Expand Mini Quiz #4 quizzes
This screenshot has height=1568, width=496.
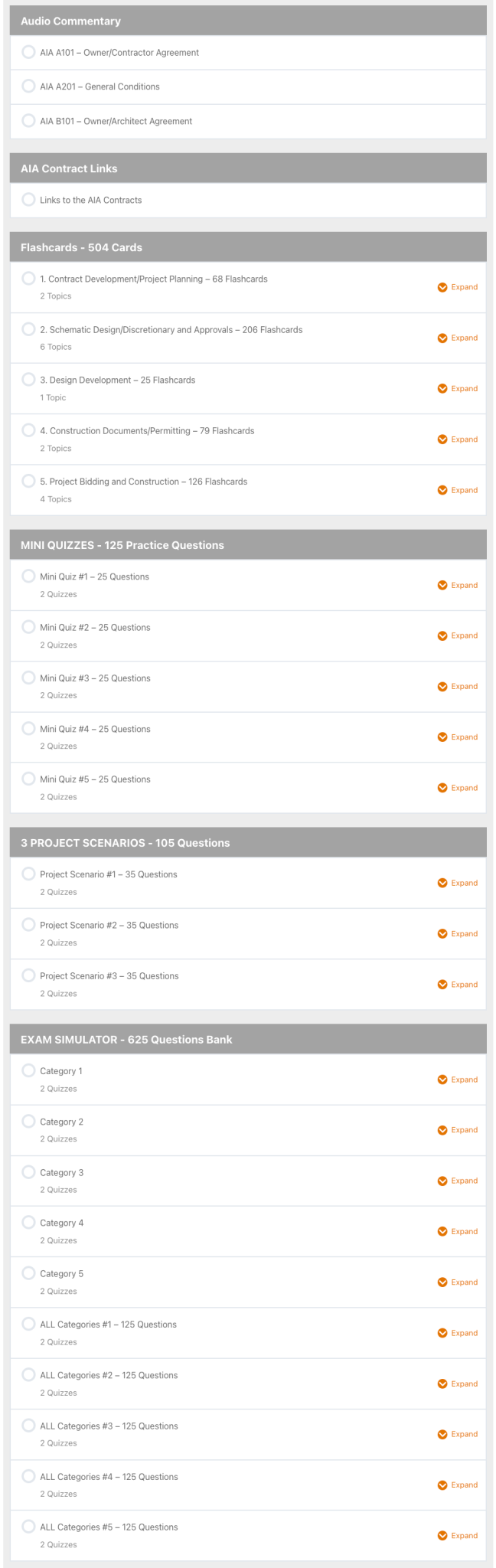457,737
